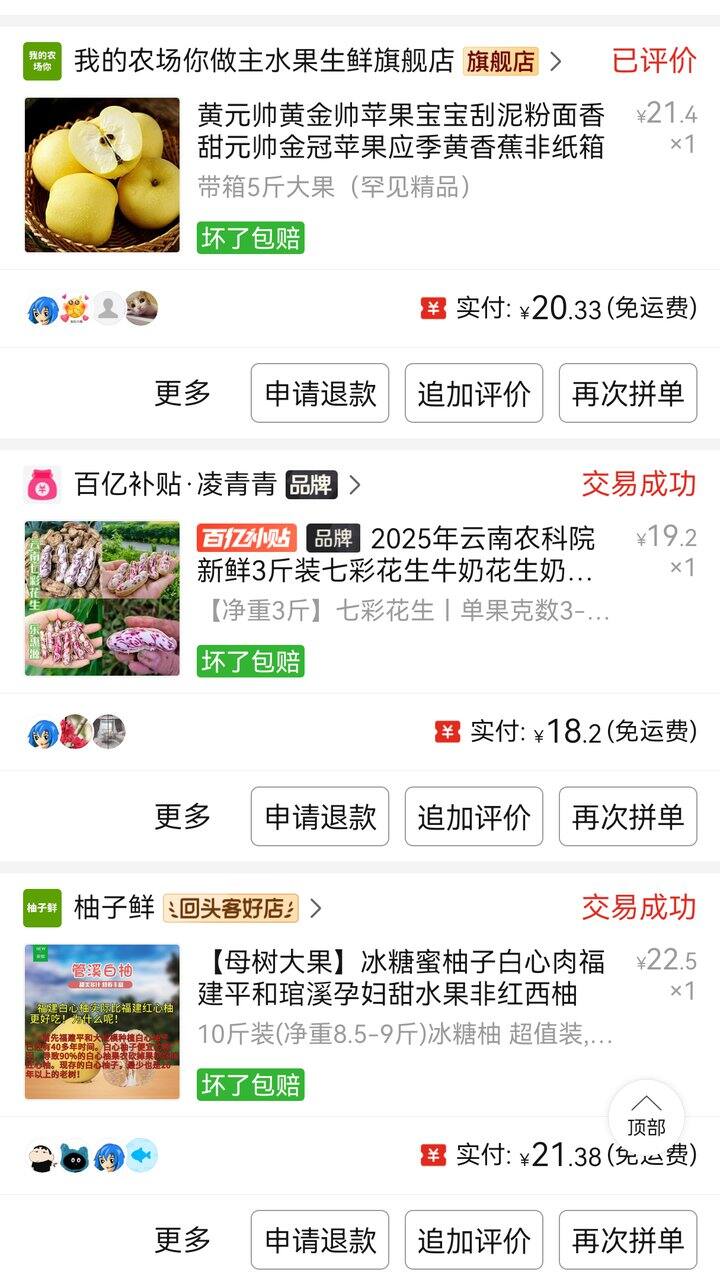Request refund for the 黄元帅 apple order

pos(320,393)
